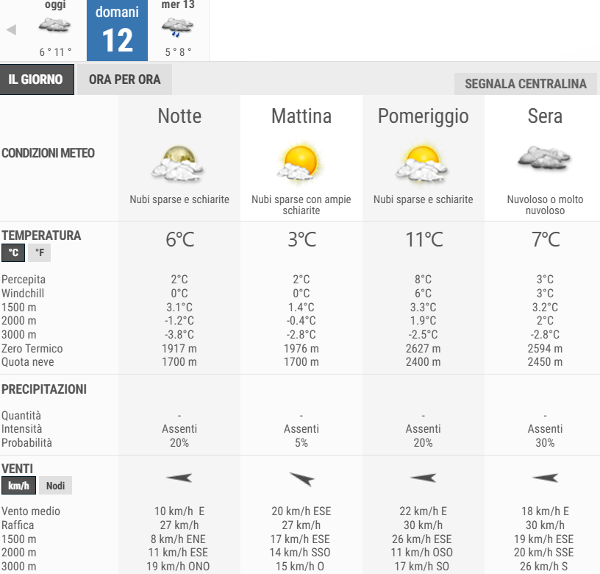
Task: Select today's forecast (oggi)
Action: [55, 29]
